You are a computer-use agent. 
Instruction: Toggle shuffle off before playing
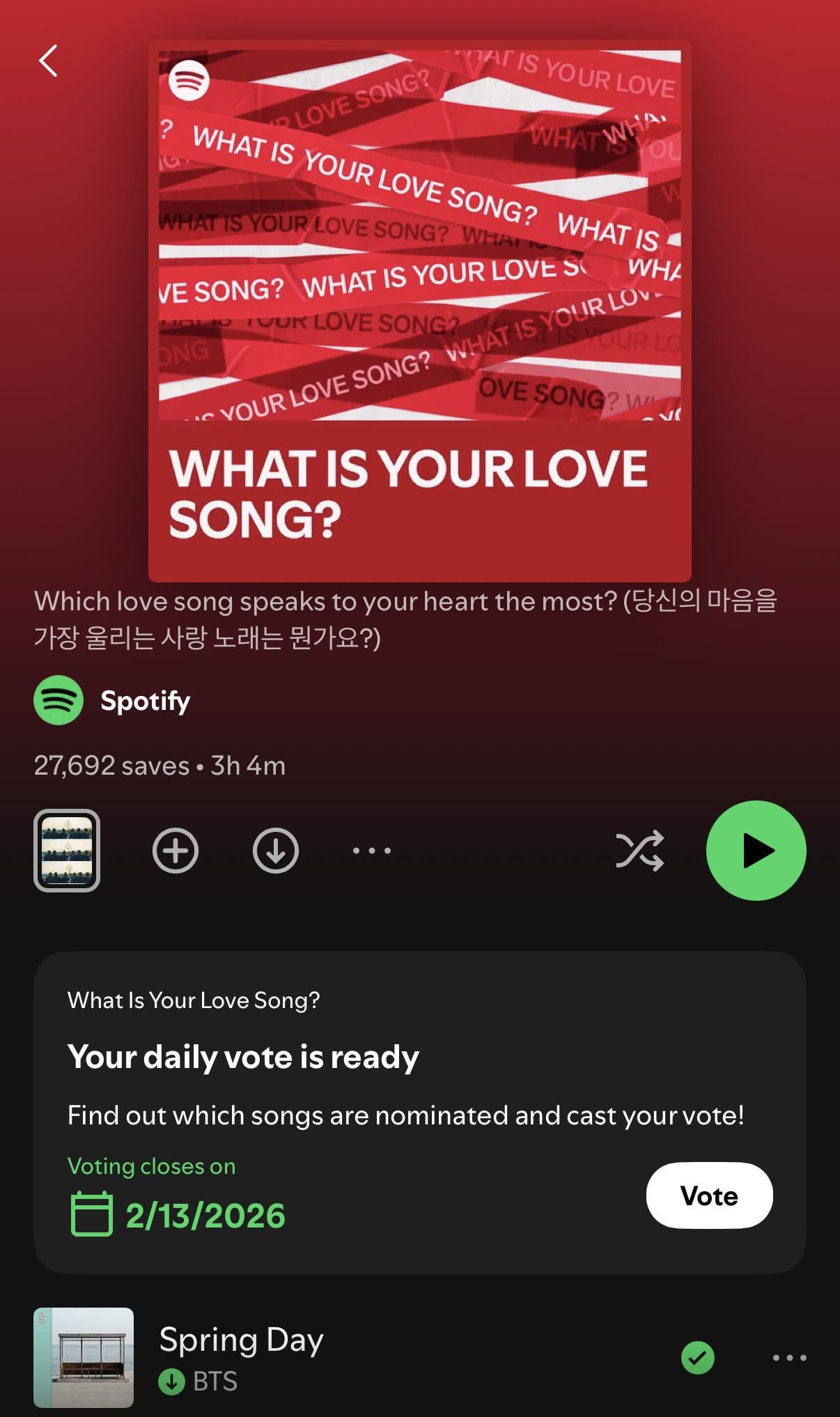tap(641, 850)
